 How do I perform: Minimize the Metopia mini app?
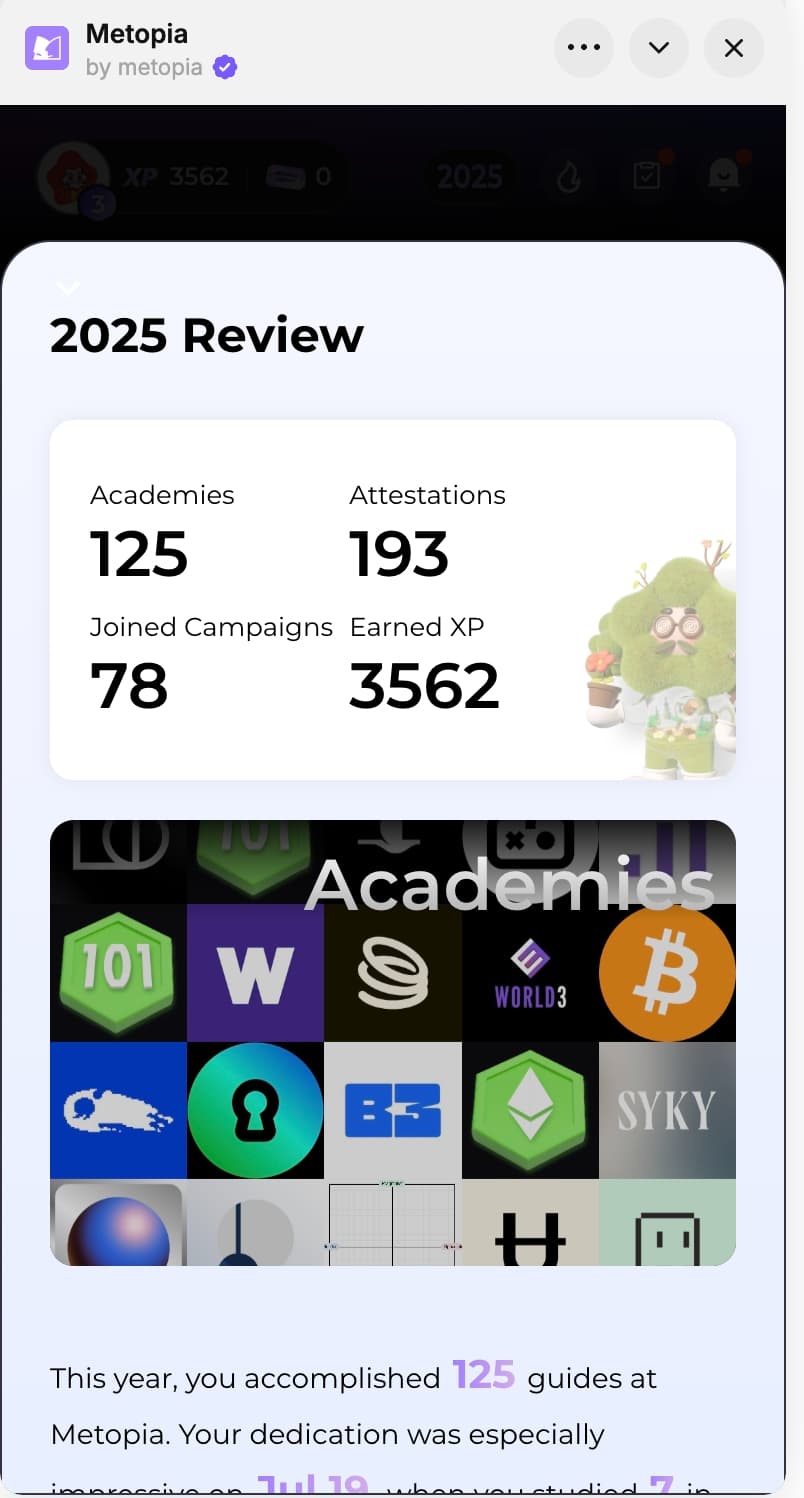click(658, 48)
